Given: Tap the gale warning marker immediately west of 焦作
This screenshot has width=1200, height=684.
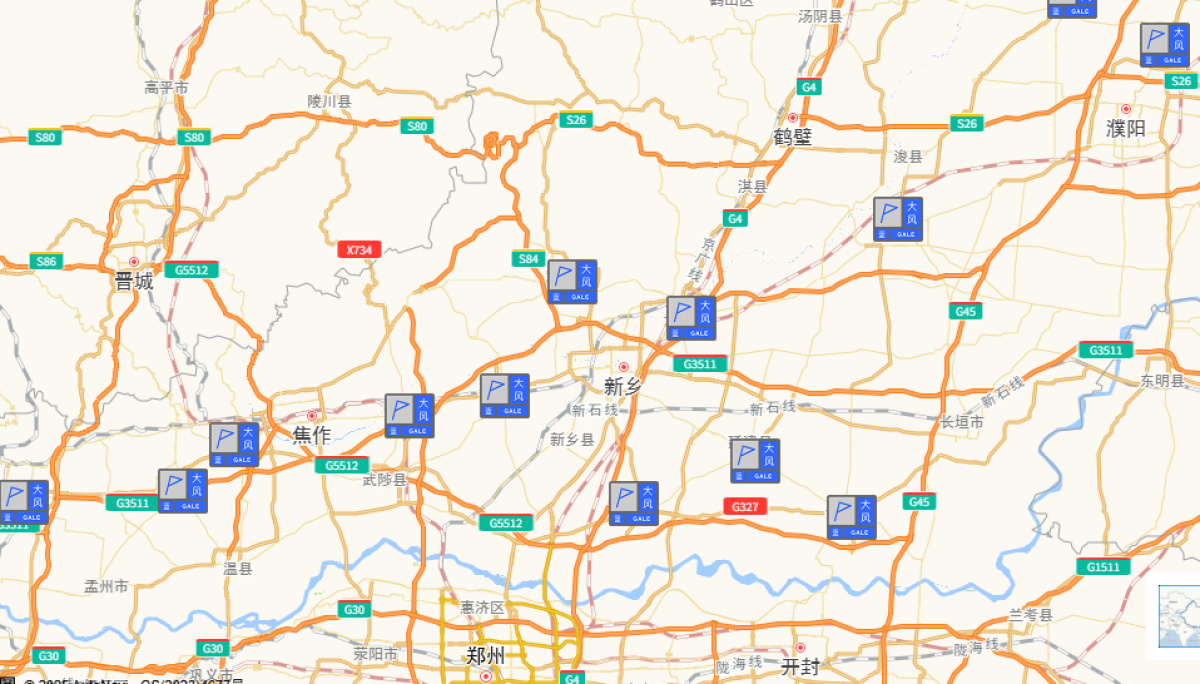Looking at the screenshot, I should coord(234,445).
